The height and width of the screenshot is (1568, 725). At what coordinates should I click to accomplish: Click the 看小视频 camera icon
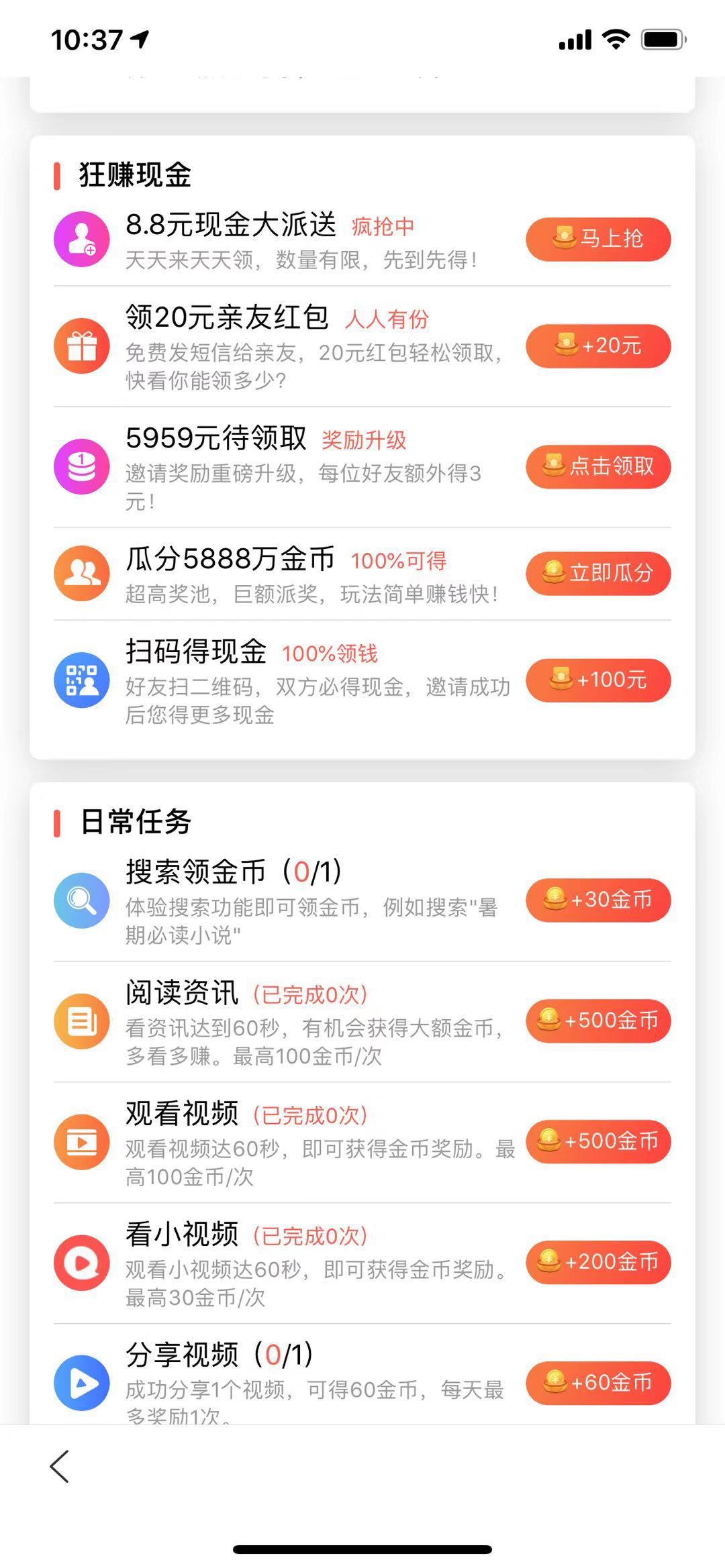(x=81, y=1262)
